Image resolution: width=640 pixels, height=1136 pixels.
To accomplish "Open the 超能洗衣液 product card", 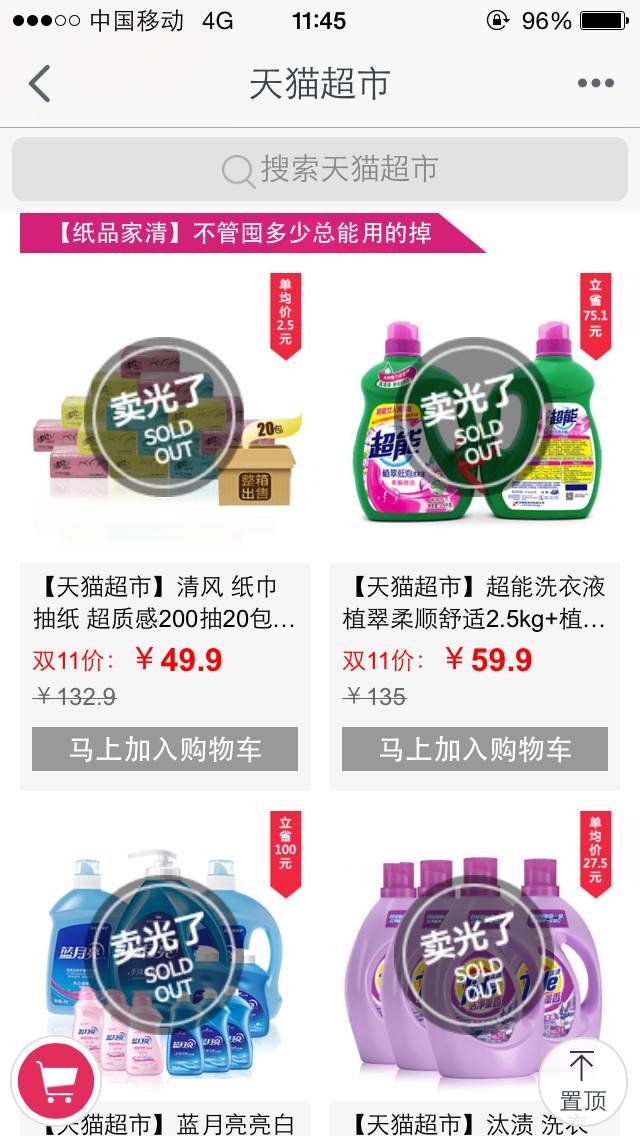I will [x=475, y=530].
